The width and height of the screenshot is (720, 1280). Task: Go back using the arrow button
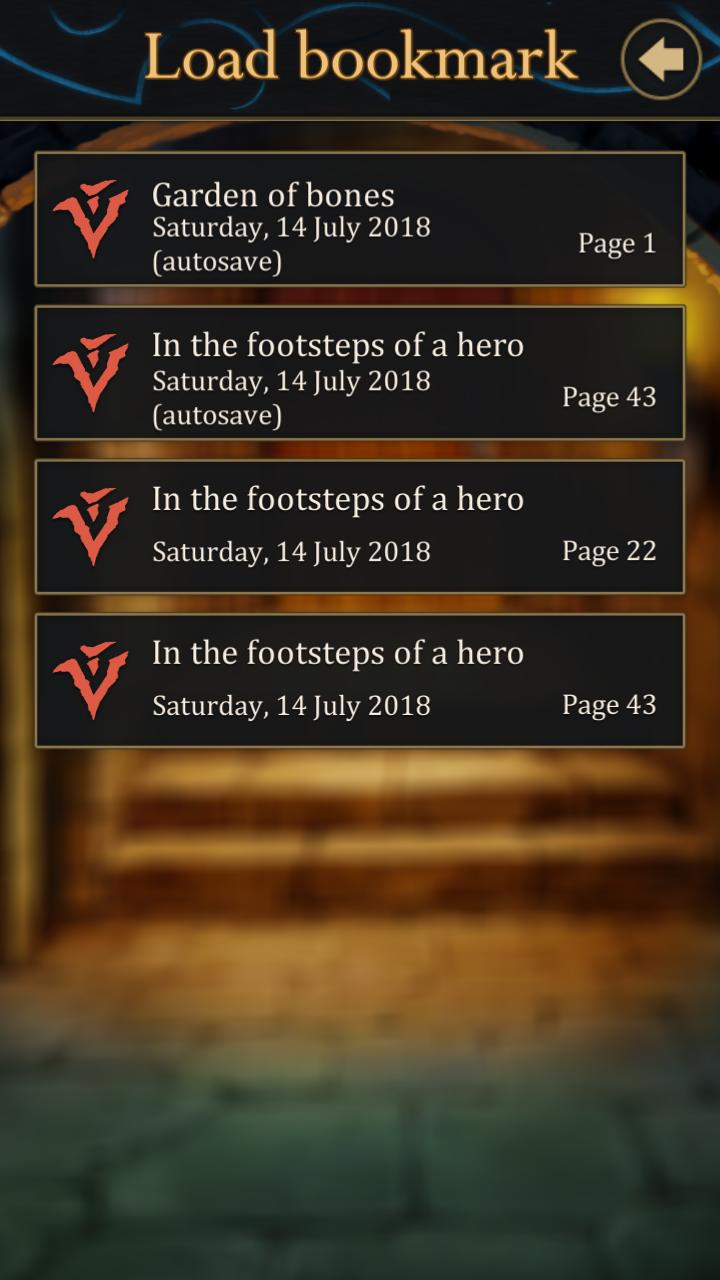[661, 60]
